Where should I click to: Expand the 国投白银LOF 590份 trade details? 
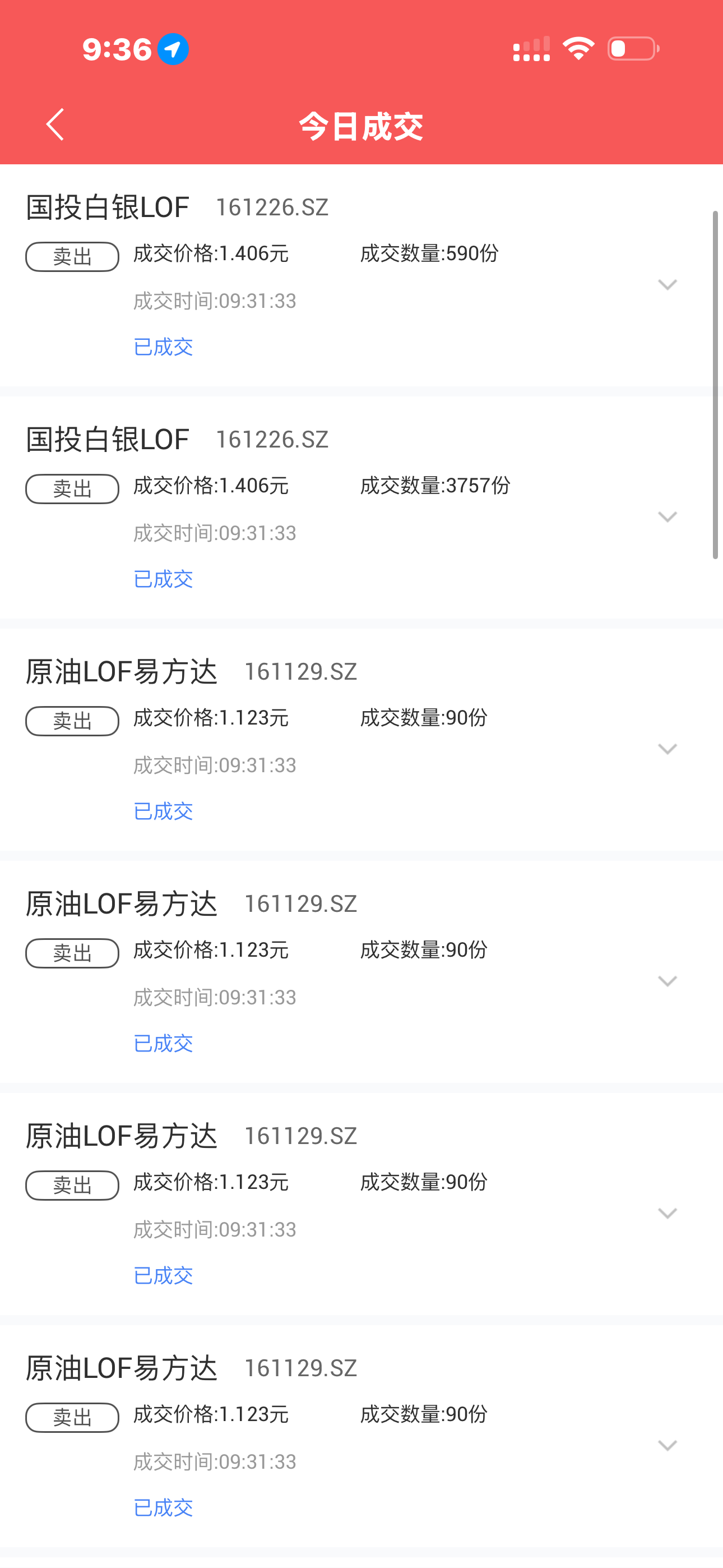(667, 285)
